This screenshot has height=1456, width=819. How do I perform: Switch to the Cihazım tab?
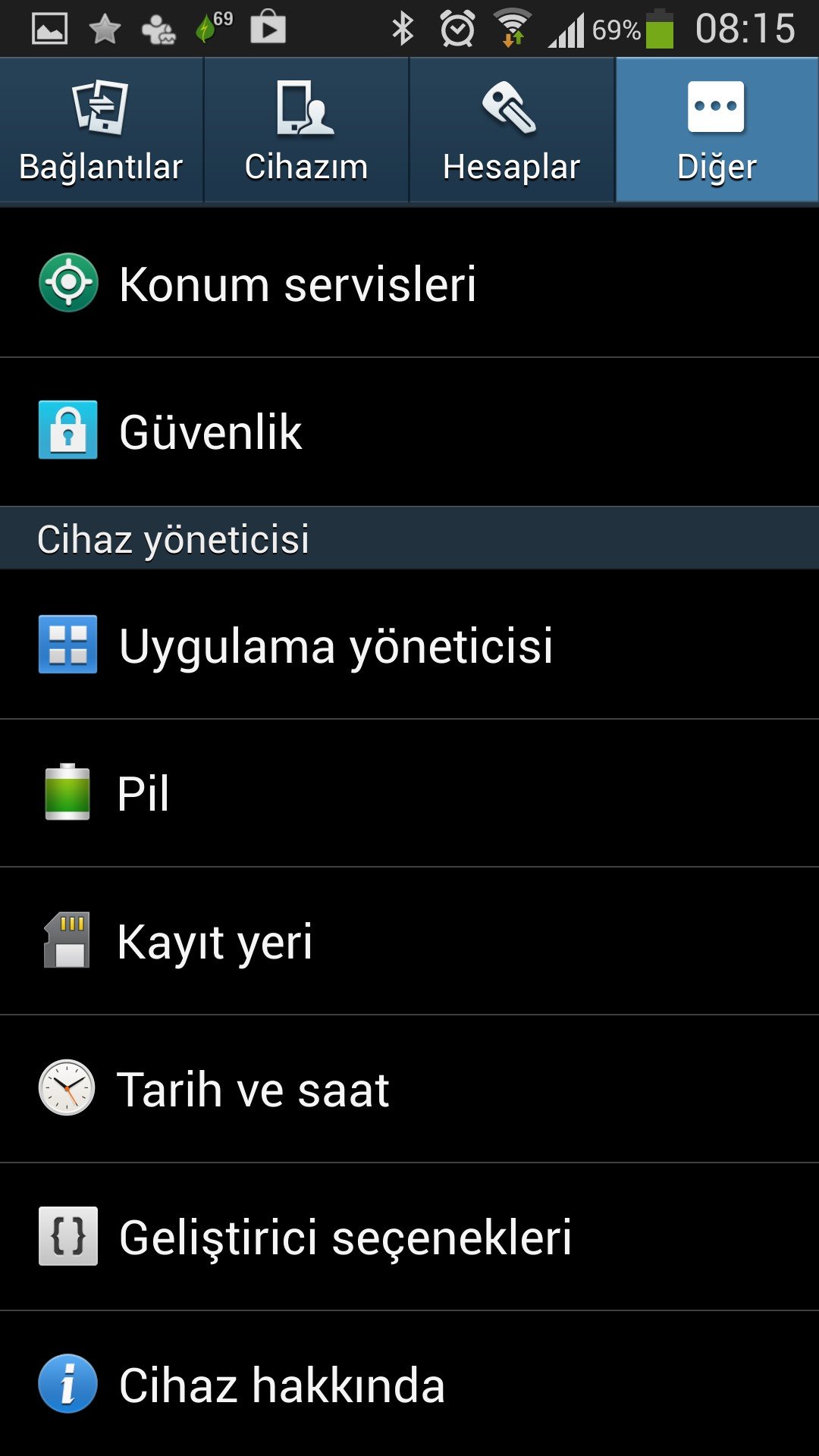point(306,130)
